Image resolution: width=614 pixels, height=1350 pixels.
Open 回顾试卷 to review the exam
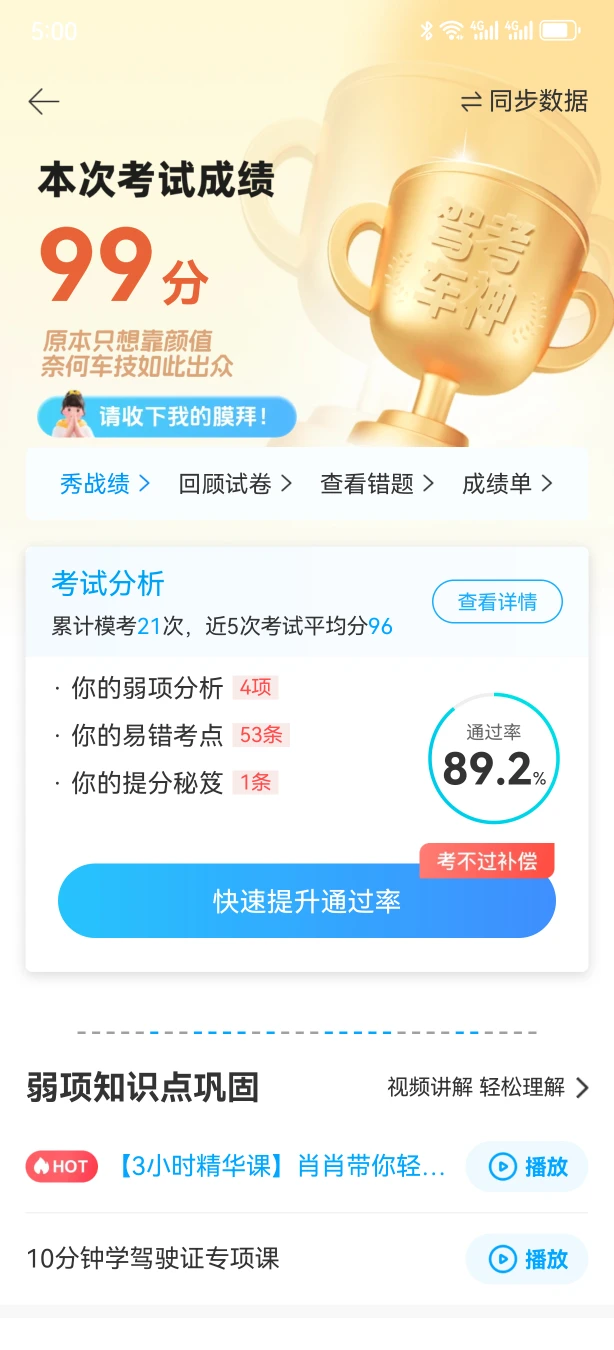[x=235, y=484]
